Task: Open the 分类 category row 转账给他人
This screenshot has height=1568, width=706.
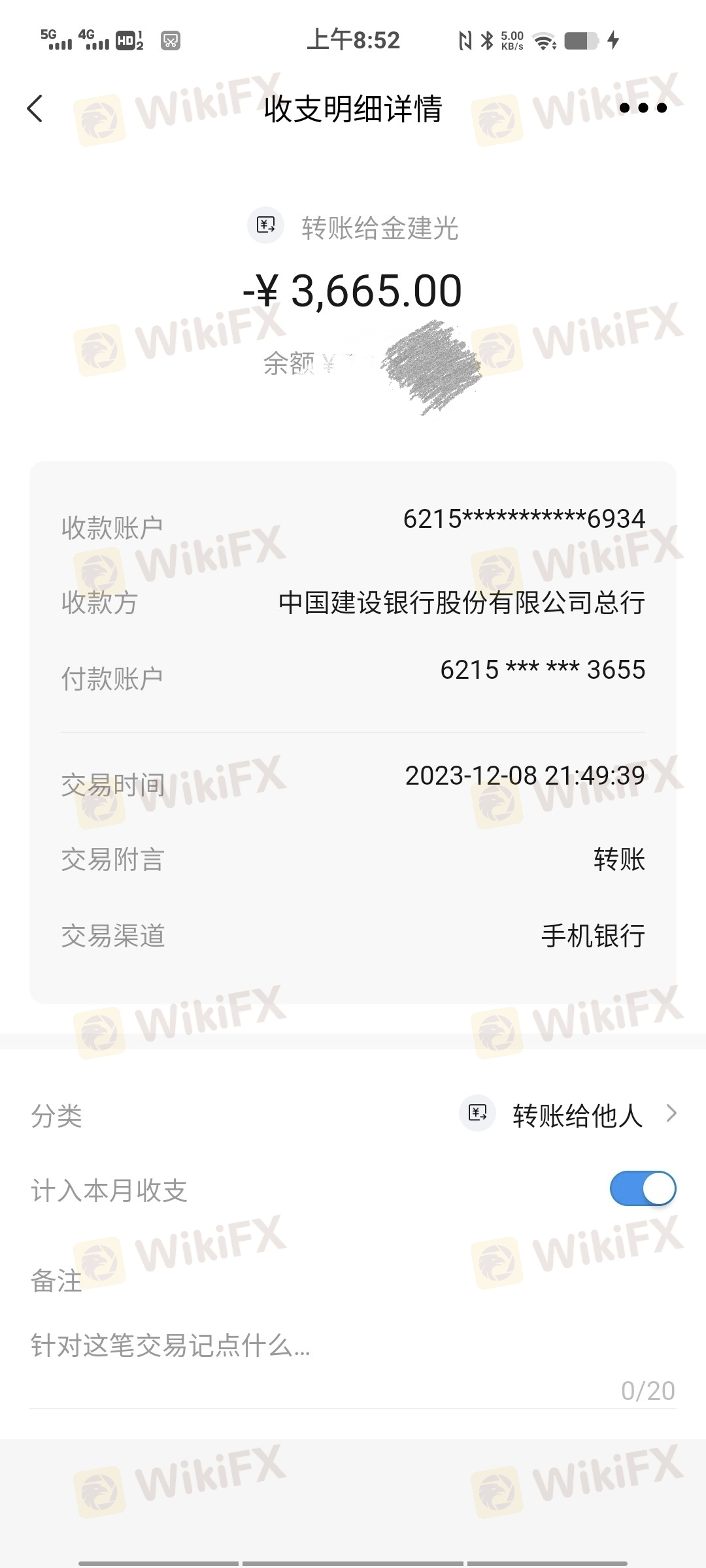Action: 353,1115
